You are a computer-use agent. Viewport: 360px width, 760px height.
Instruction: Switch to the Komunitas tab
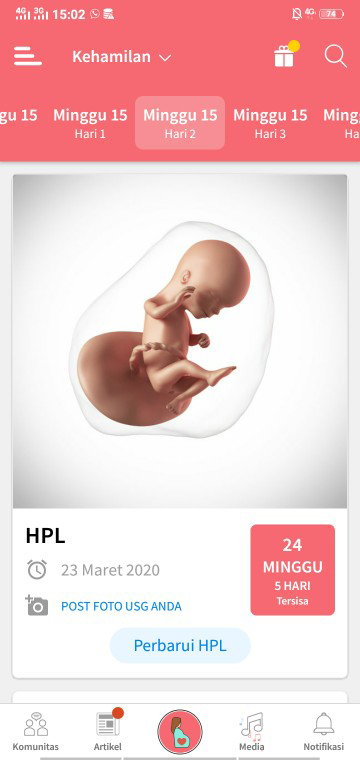[36, 731]
